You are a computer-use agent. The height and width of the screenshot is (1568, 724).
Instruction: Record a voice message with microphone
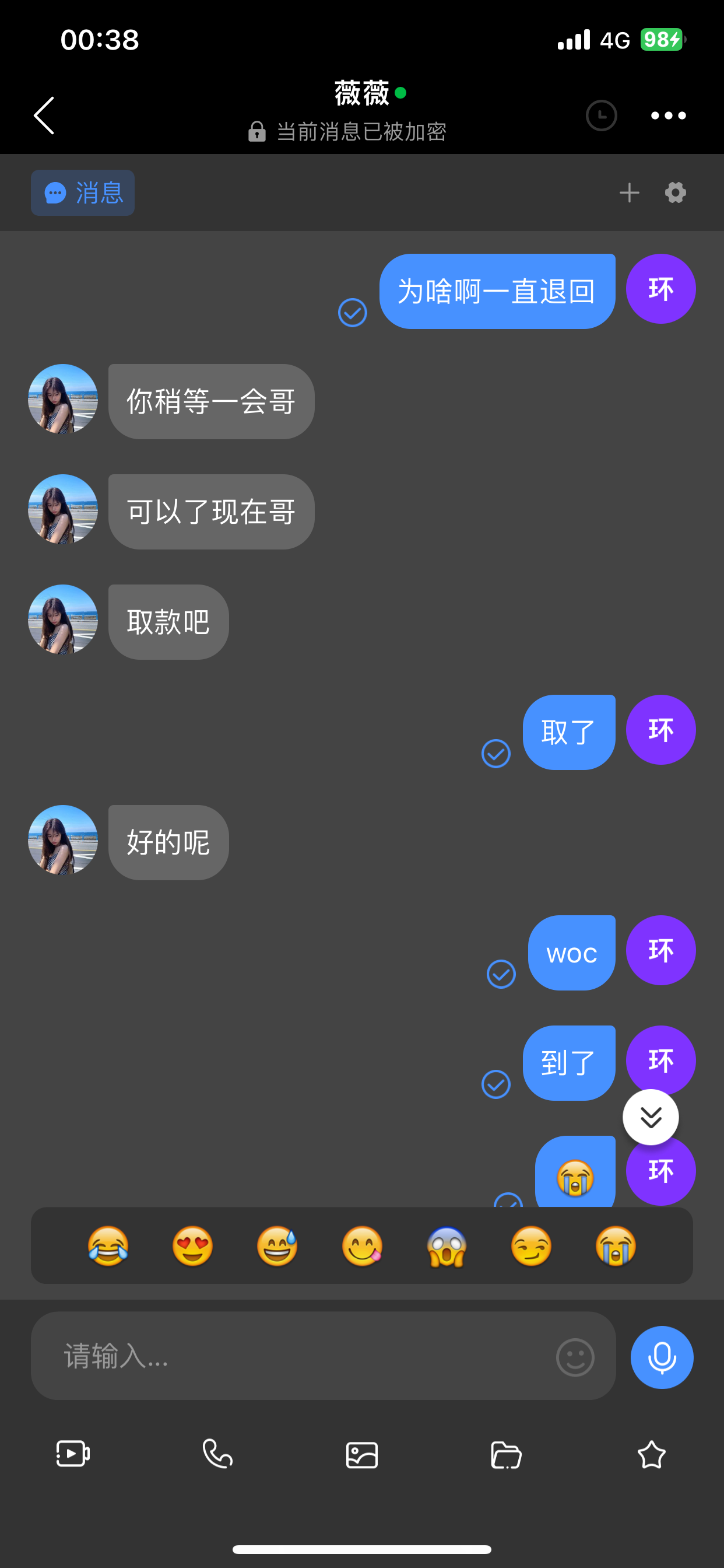tap(662, 1357)
